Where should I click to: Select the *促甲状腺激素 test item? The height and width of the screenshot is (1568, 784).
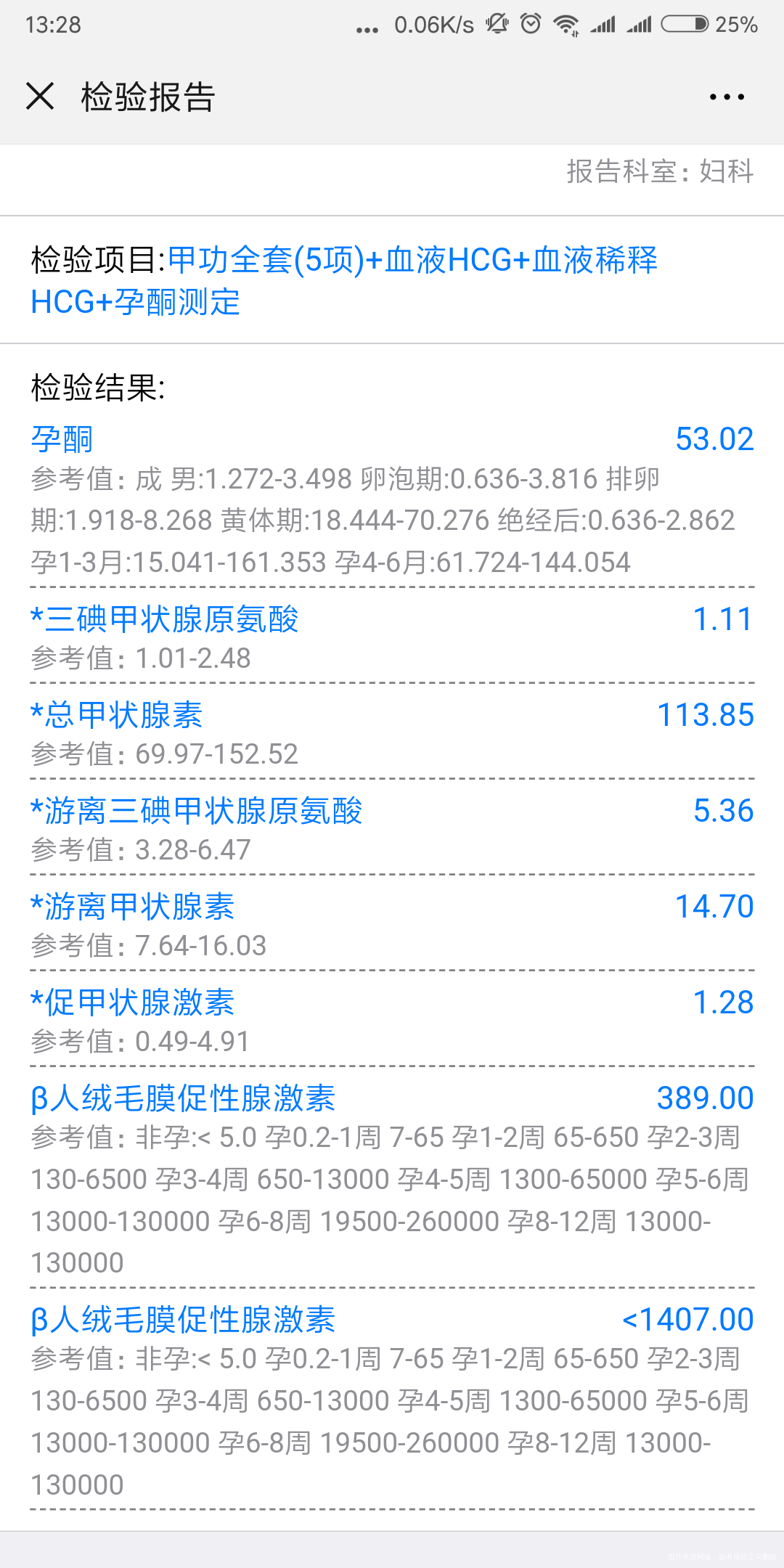(133, 1002)
